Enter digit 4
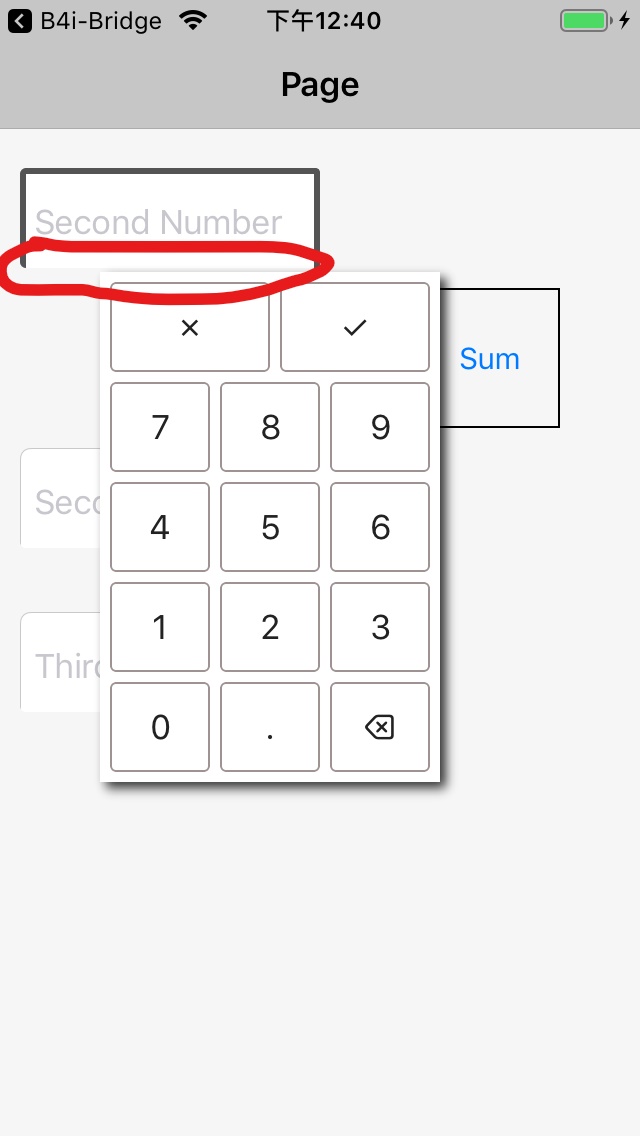The image size is (640, 1136). [160, 527]
